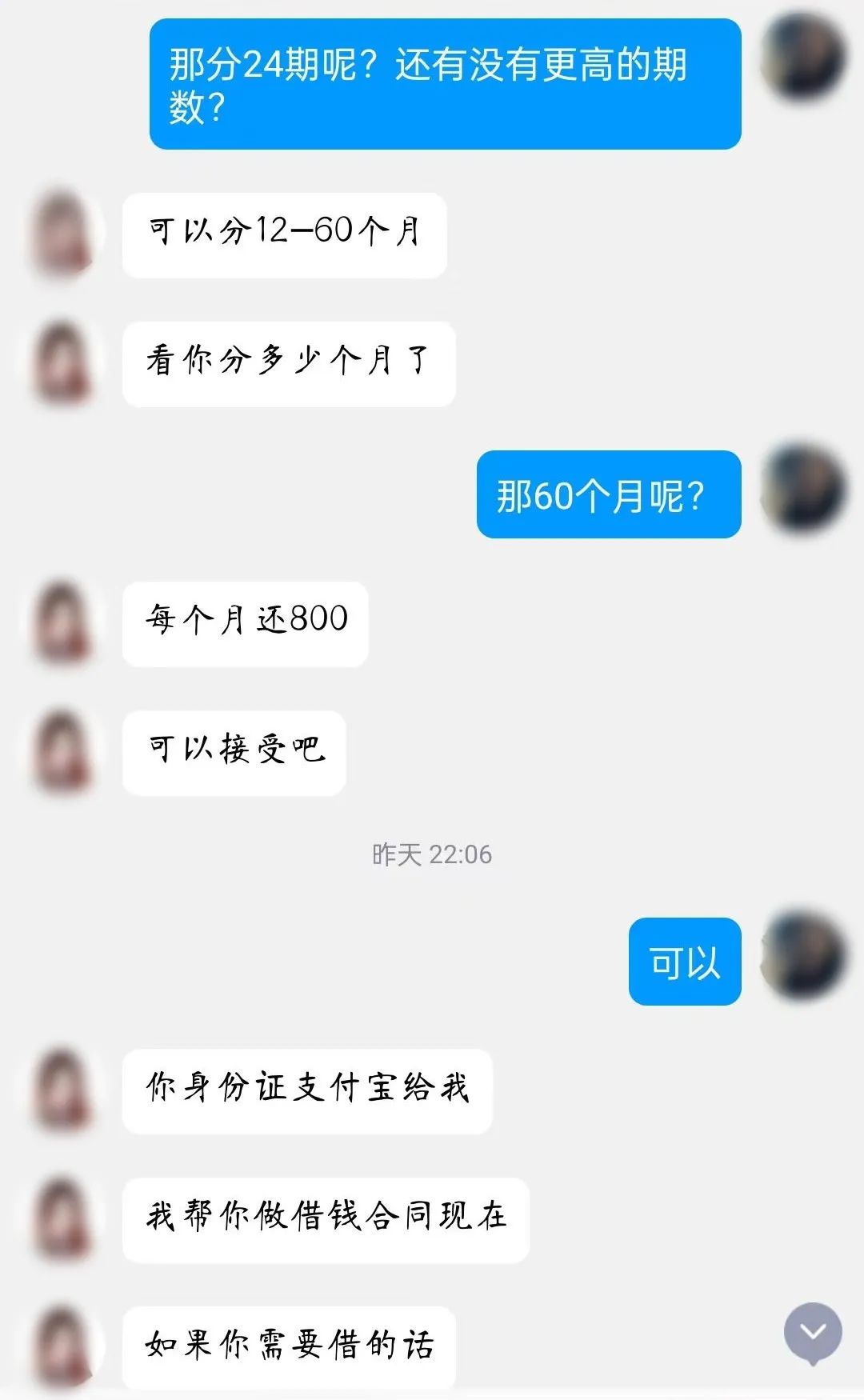Jump to the latest messages with the down-arrow button
The image size is (864, 1400).
pos(813,1332)
